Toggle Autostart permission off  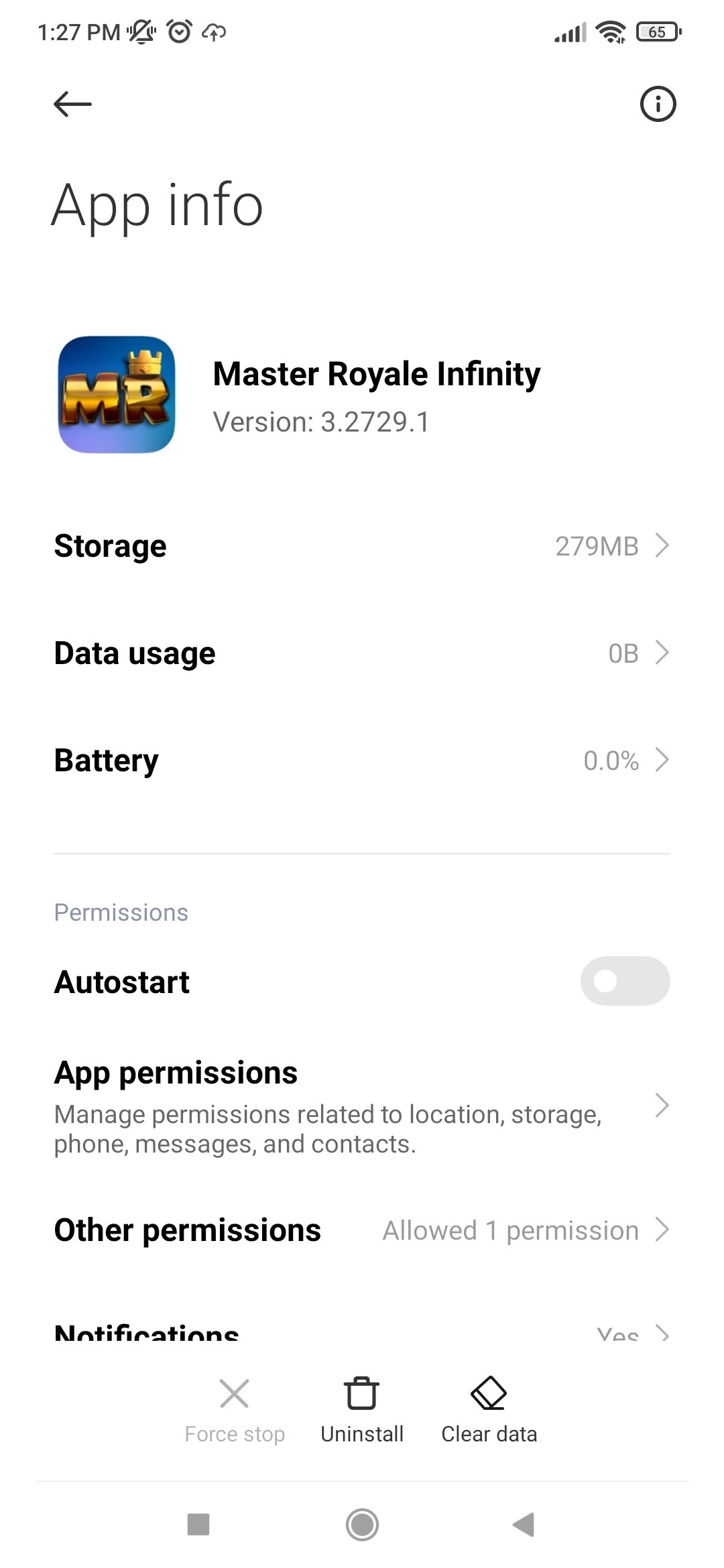[x=627, y=980]
